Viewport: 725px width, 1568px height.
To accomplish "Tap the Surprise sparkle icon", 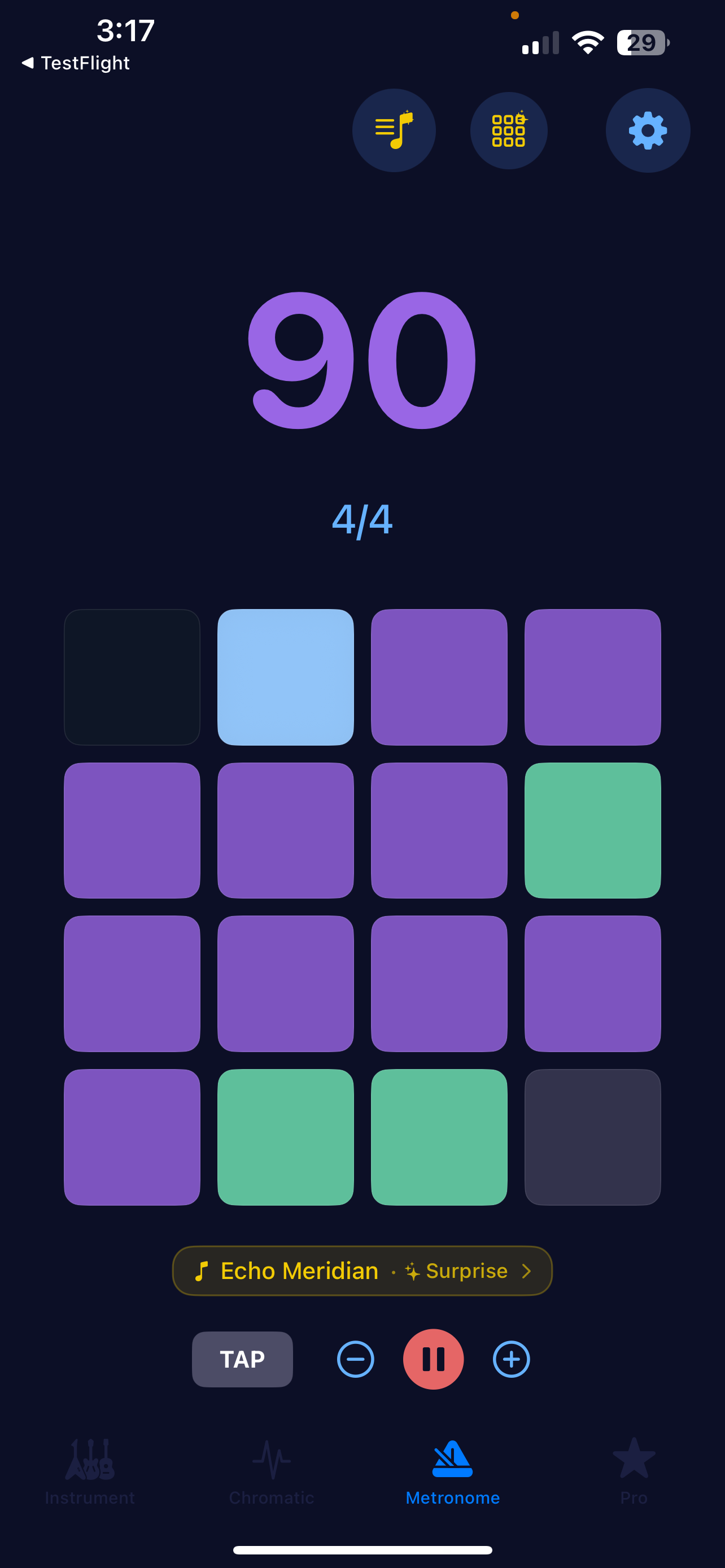I will tap(413, 1271).
